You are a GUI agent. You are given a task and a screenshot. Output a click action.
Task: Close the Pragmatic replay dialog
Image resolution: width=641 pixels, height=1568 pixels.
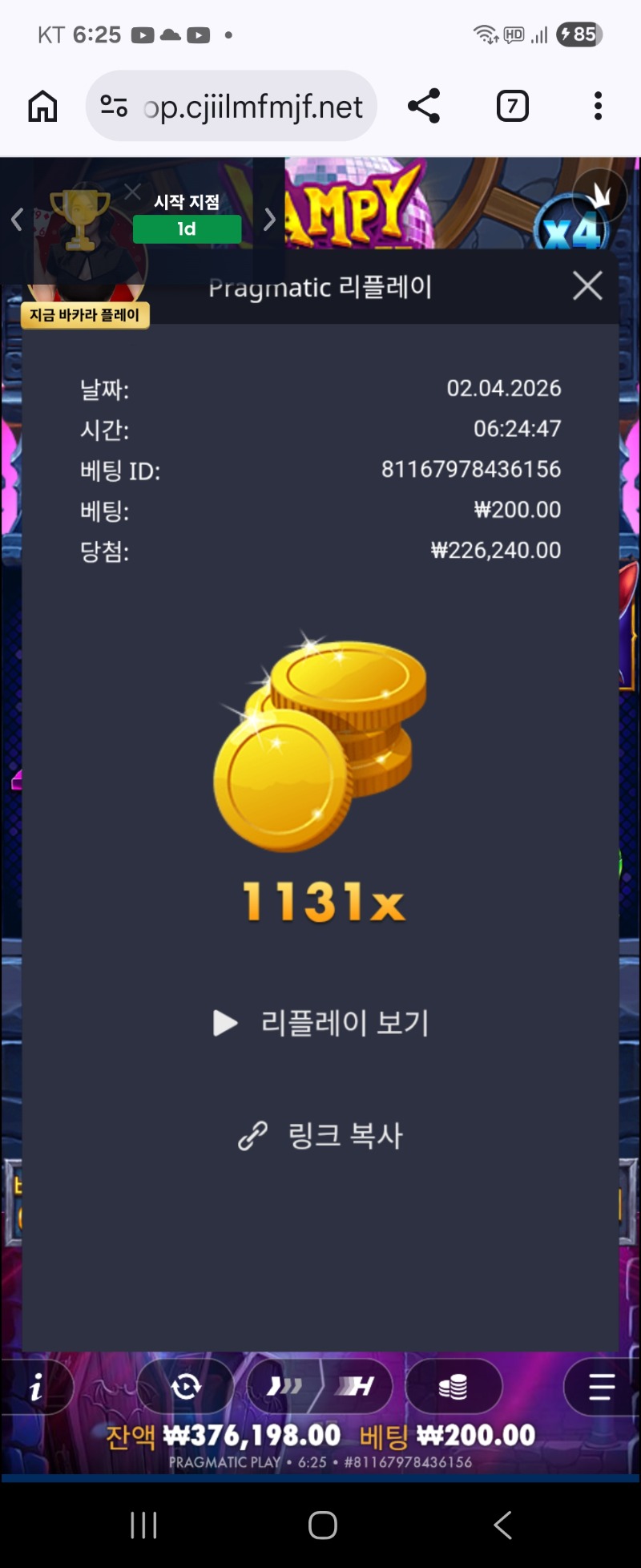click(x=587, y=285)
